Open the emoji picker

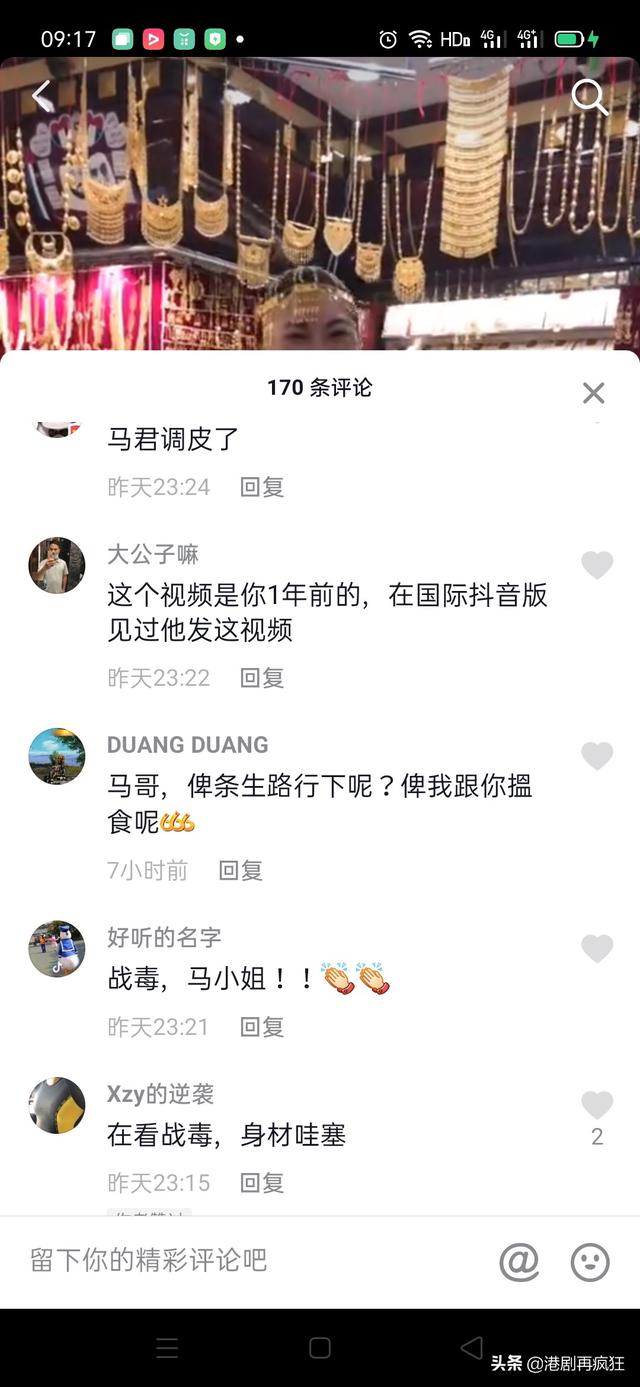[x=590, y=1262]
